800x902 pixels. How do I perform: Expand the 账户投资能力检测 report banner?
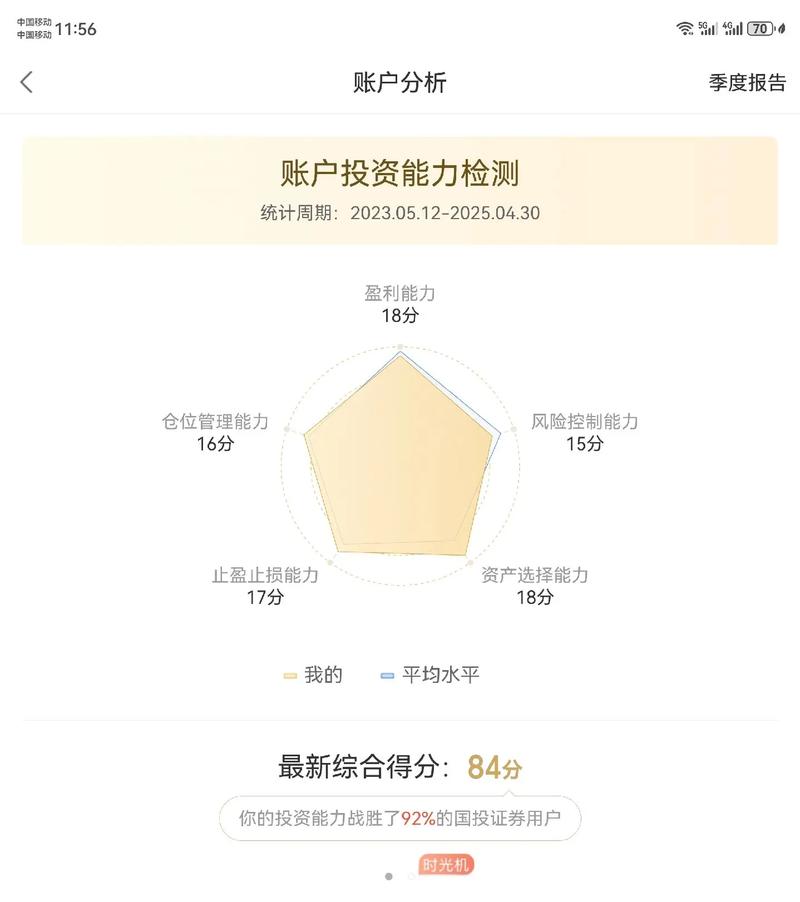400,171
